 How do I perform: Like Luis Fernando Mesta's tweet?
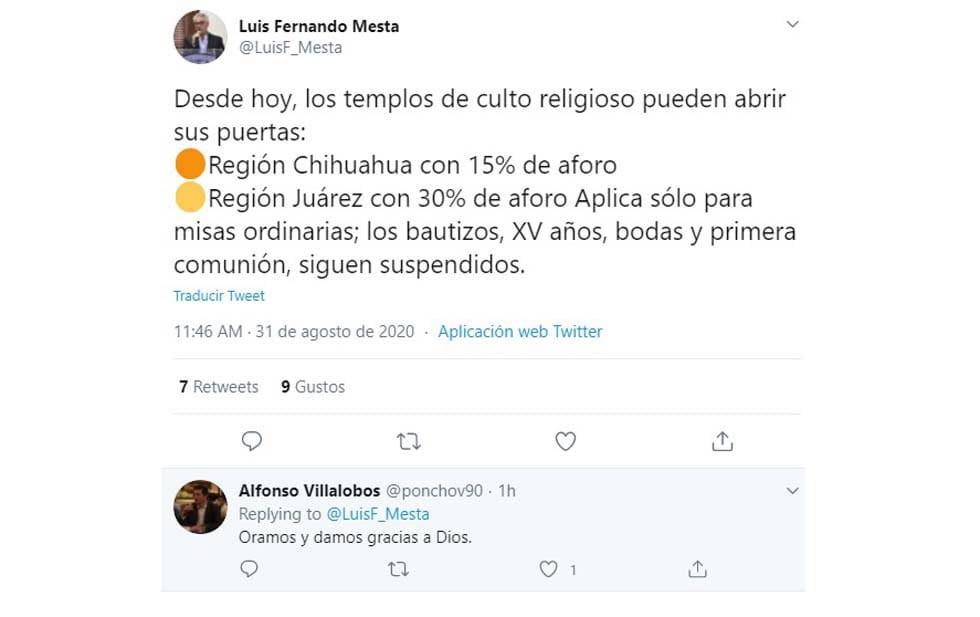point(565,441)
